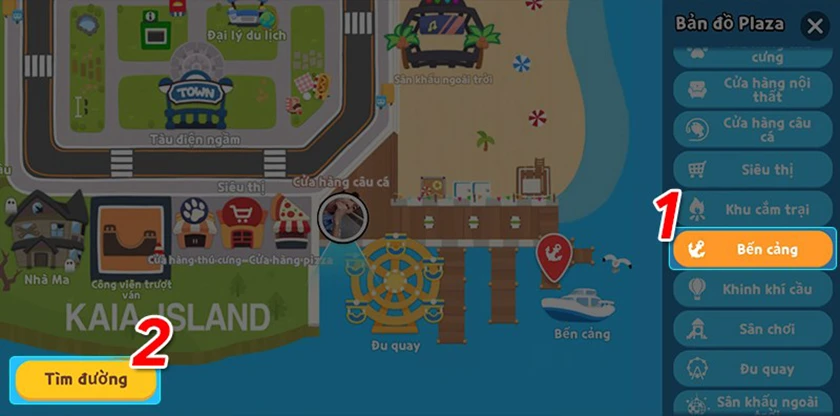Pick Khu cắm trại from the list
The image size is (840, 416).
[752, 210]
